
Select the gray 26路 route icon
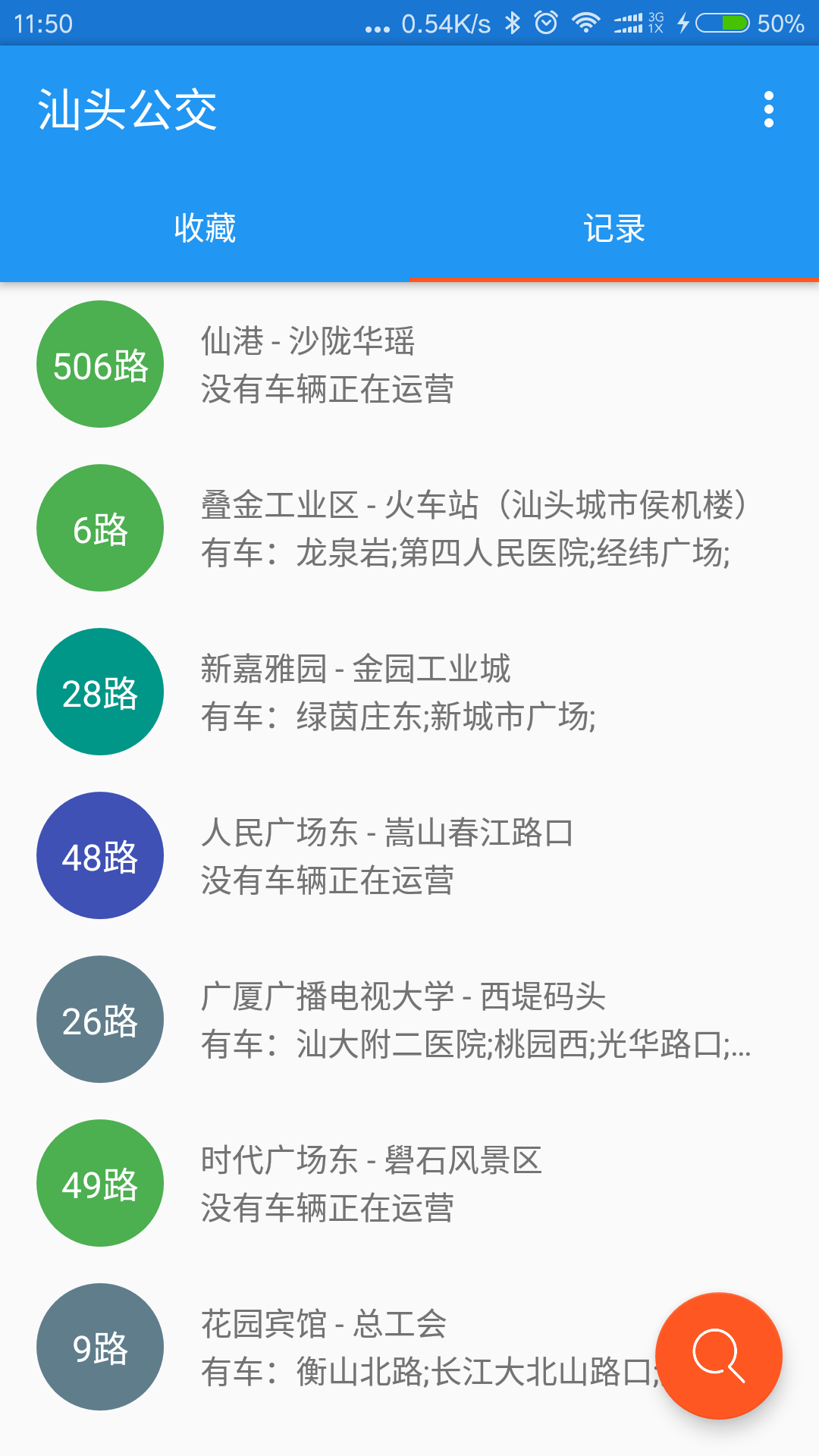coord(99,1020)
